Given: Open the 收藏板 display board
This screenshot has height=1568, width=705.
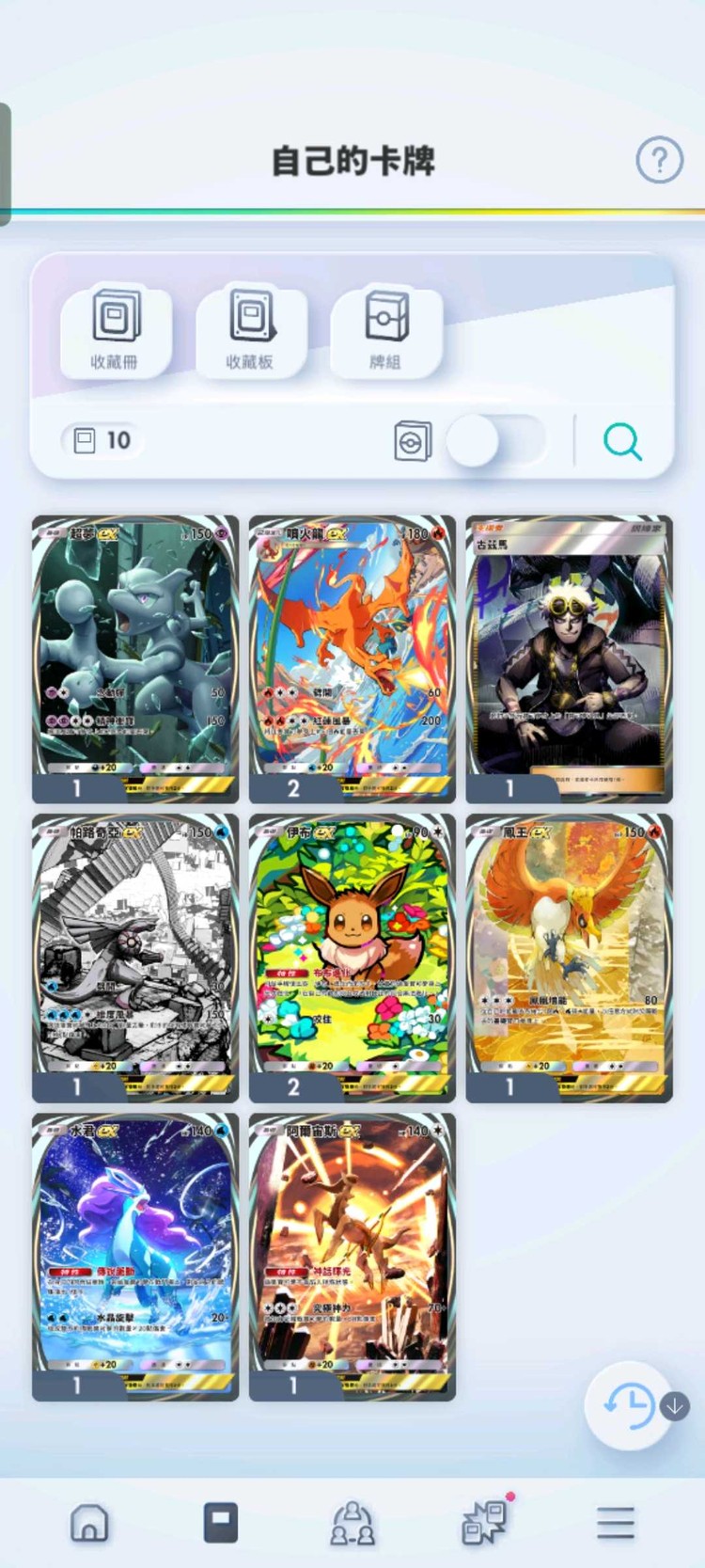Looking at the screenshot, I should point(251,330).
